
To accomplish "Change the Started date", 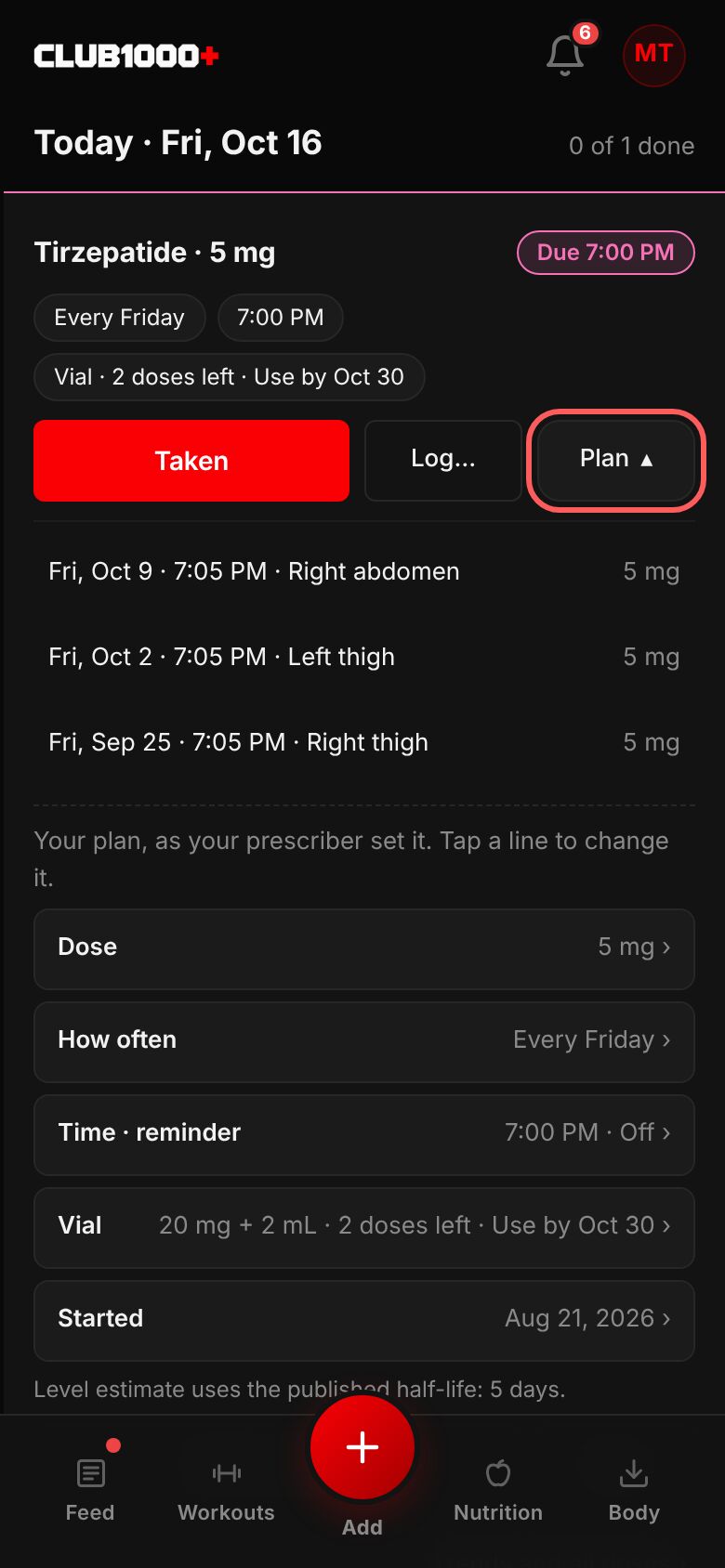I will pyautogui.click(x=364, y=1320).
